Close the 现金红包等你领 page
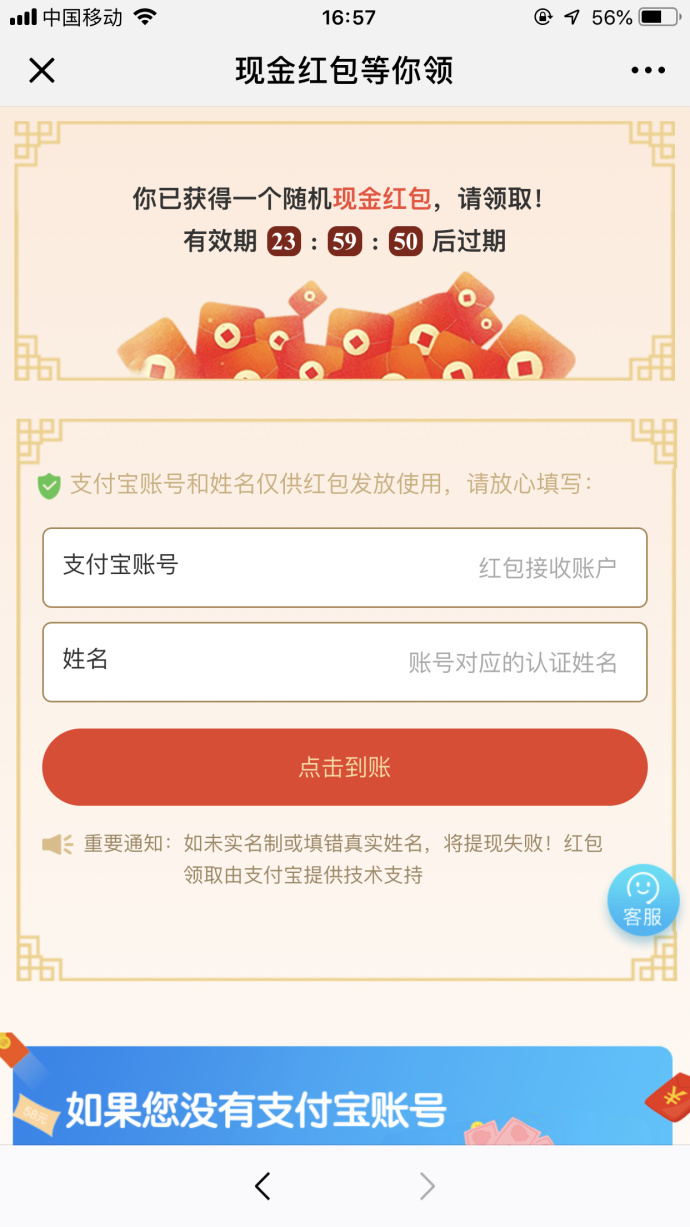 click(41, 70)
